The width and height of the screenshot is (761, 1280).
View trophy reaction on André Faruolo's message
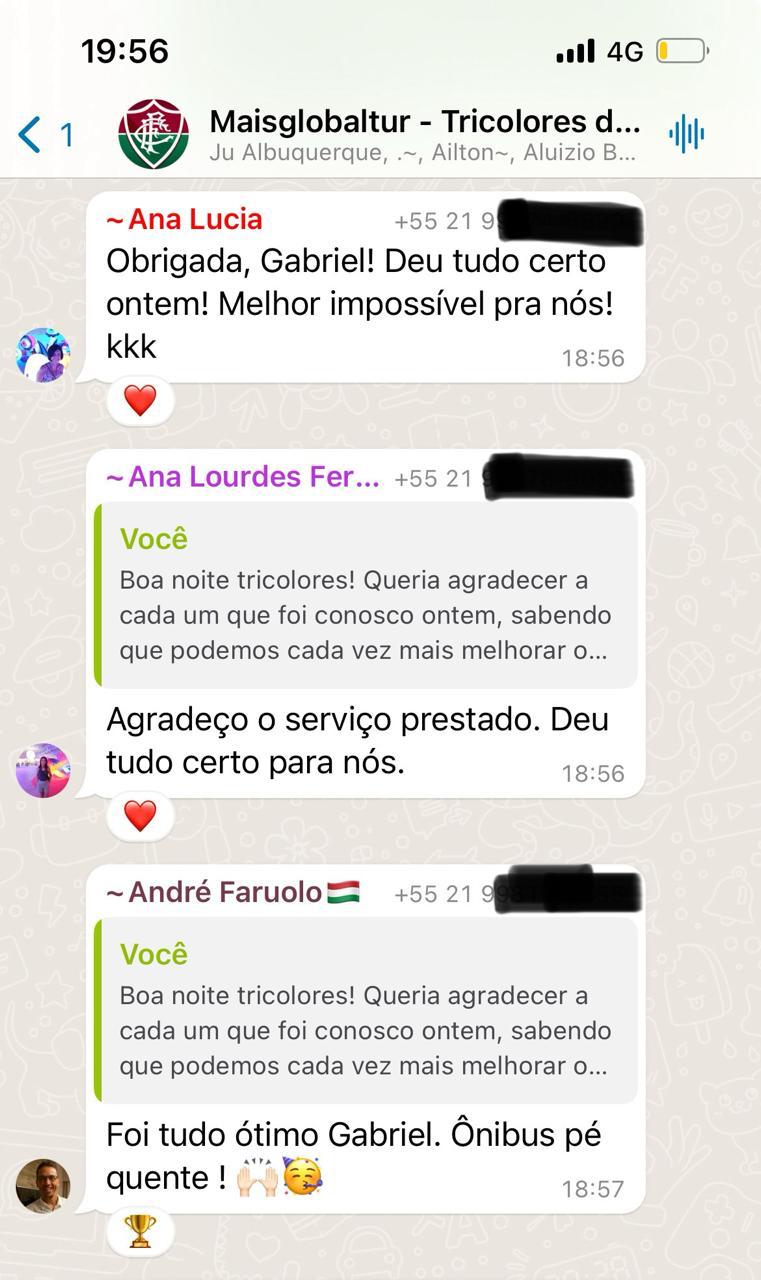pyautogui.click(x=140, y=1232)
